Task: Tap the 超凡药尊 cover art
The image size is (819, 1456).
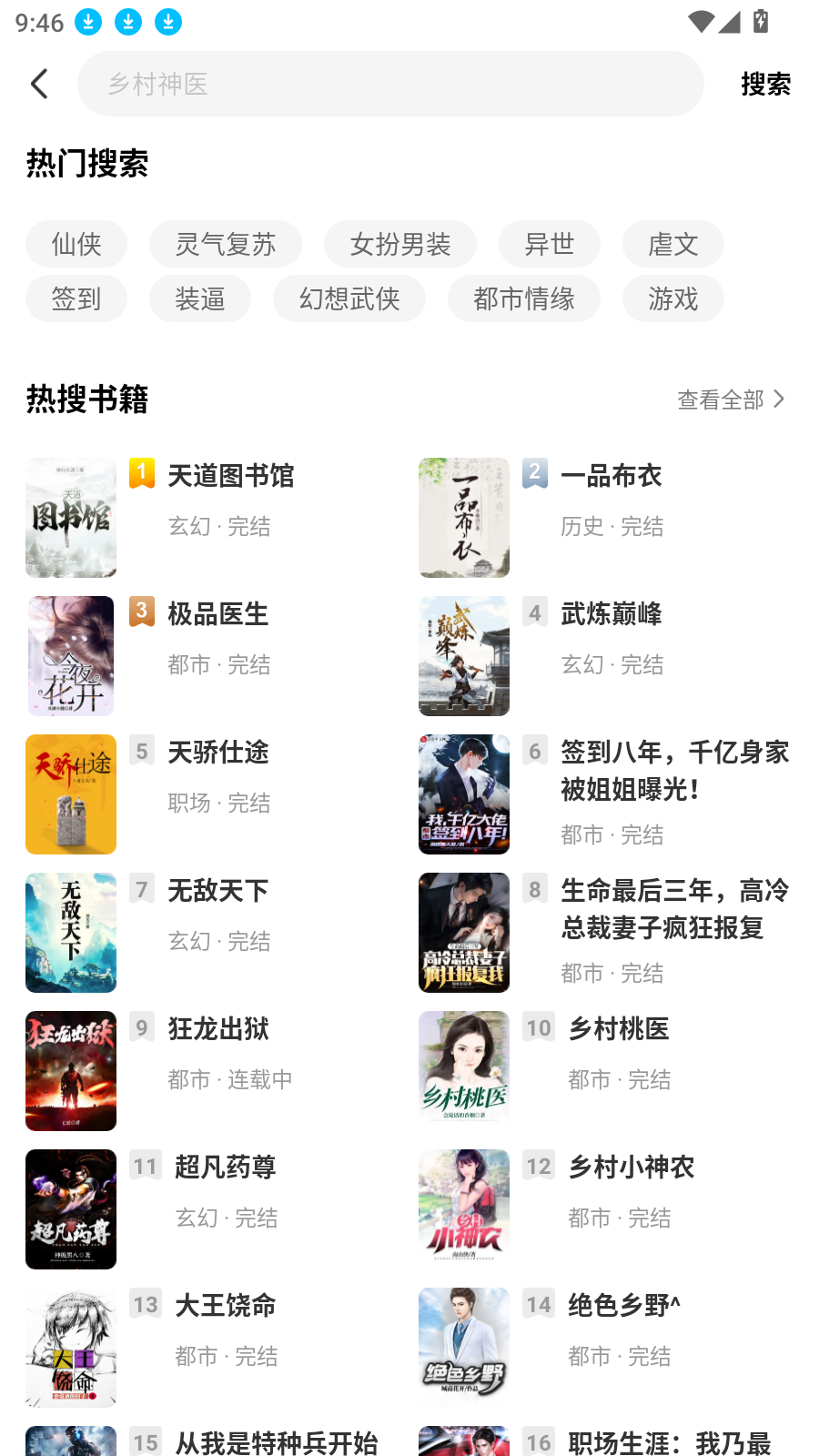Action: click(70, 1208)
